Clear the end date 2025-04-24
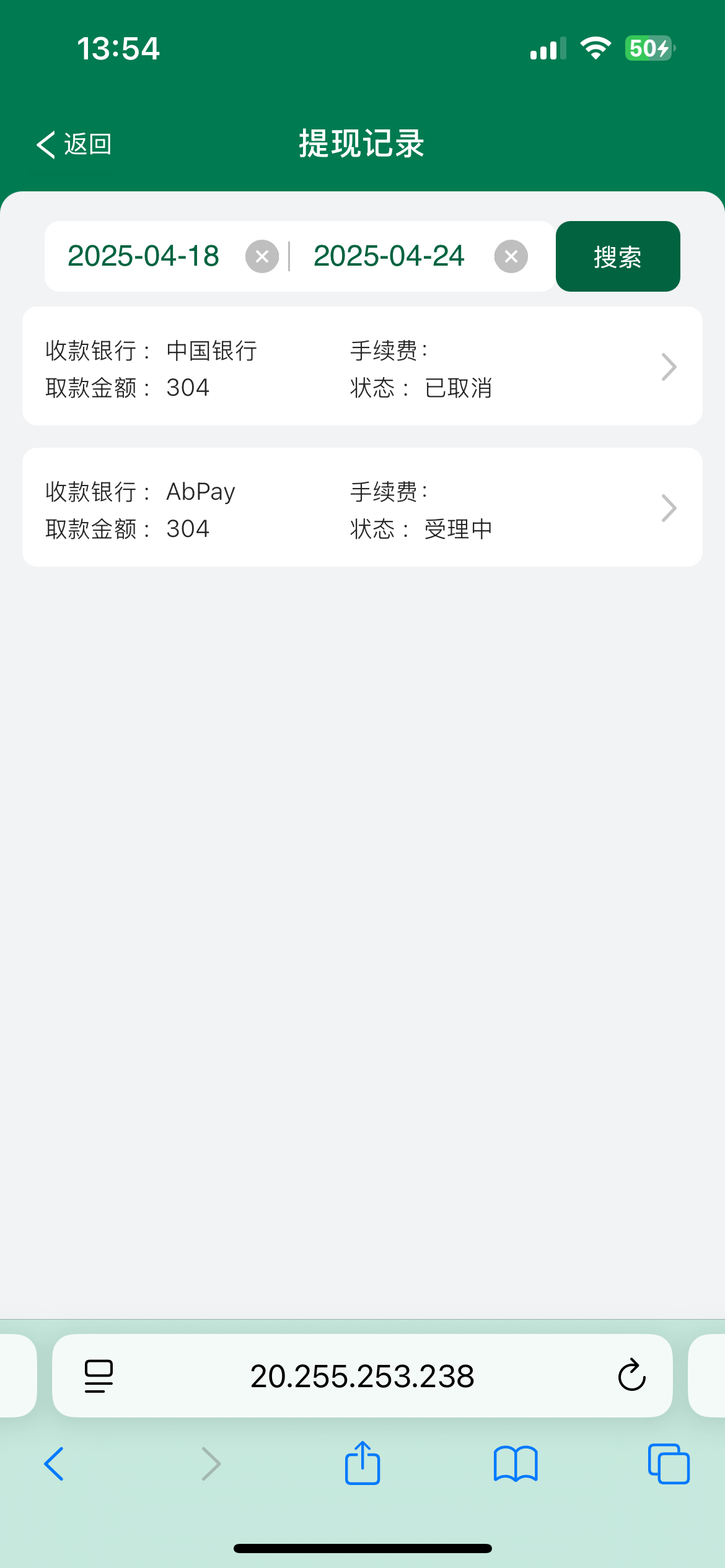This screenshot has width=725, height=1568. [511, 256]
